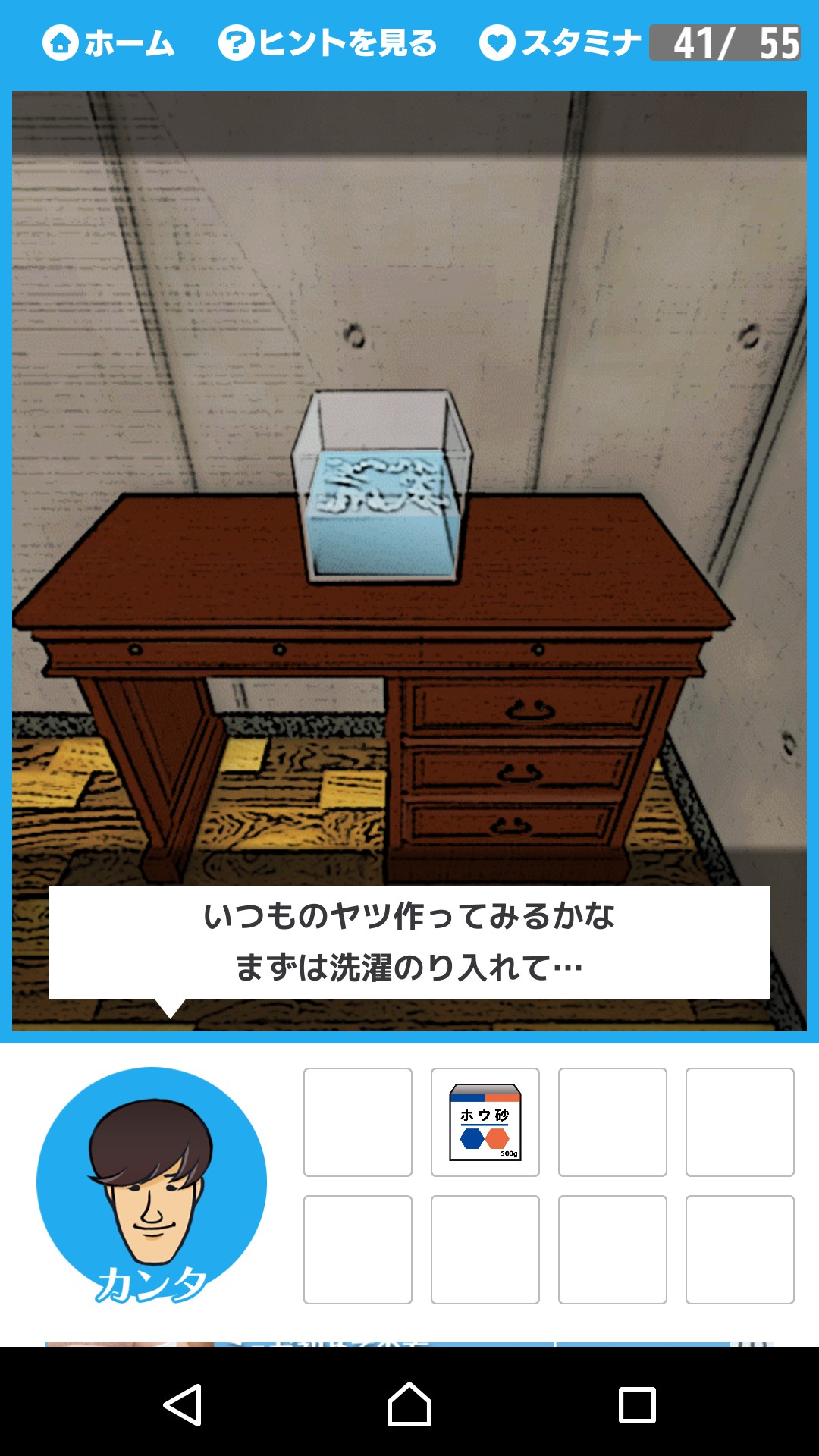Viewport: 819px width, 1456px height.
Task: Tap the glass tank on the desk
Action: click(x=383, y=489)
